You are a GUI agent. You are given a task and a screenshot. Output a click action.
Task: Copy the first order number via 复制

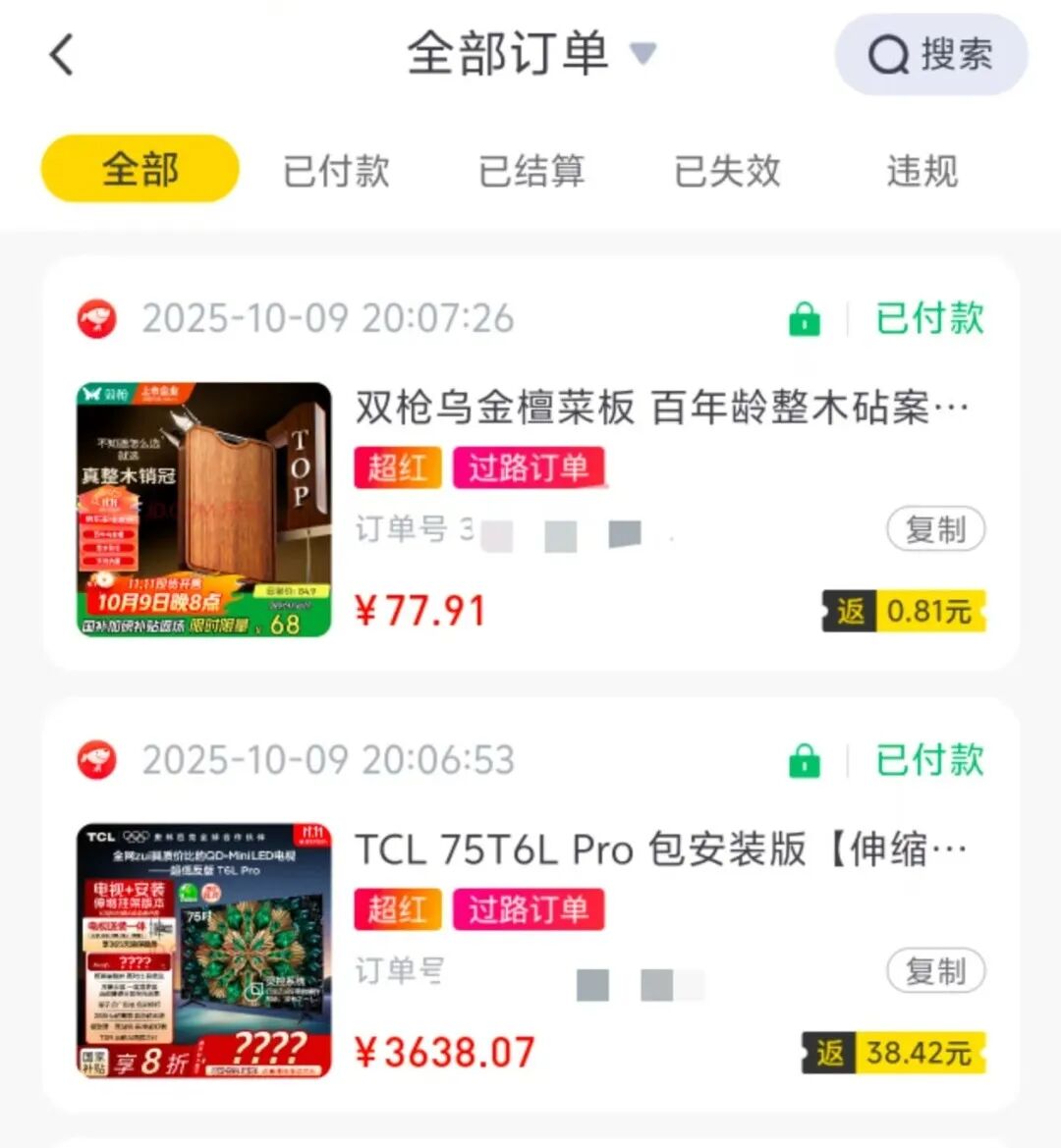coord(936,528)
